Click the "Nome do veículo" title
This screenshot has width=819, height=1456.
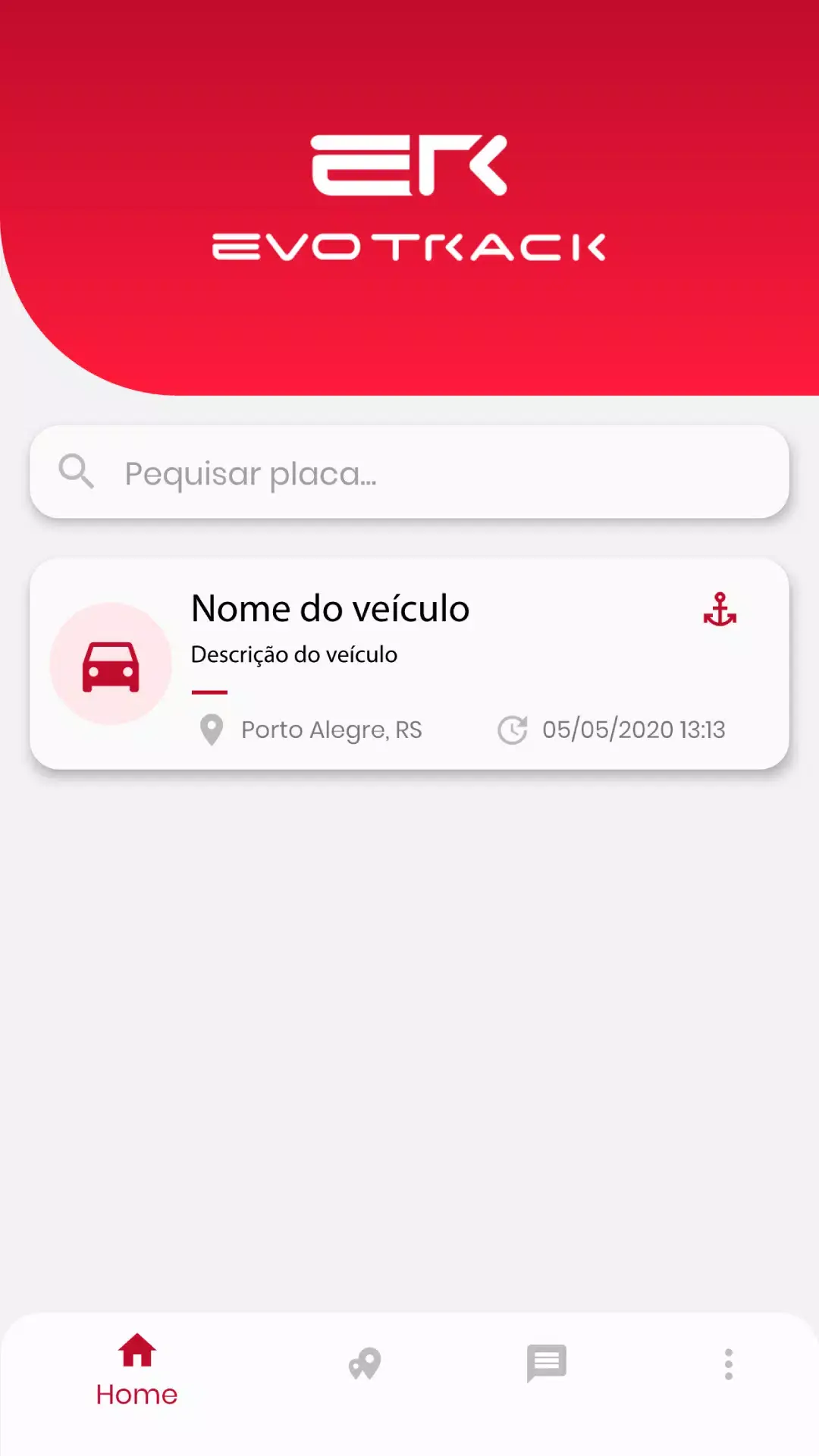click(331, 607)
